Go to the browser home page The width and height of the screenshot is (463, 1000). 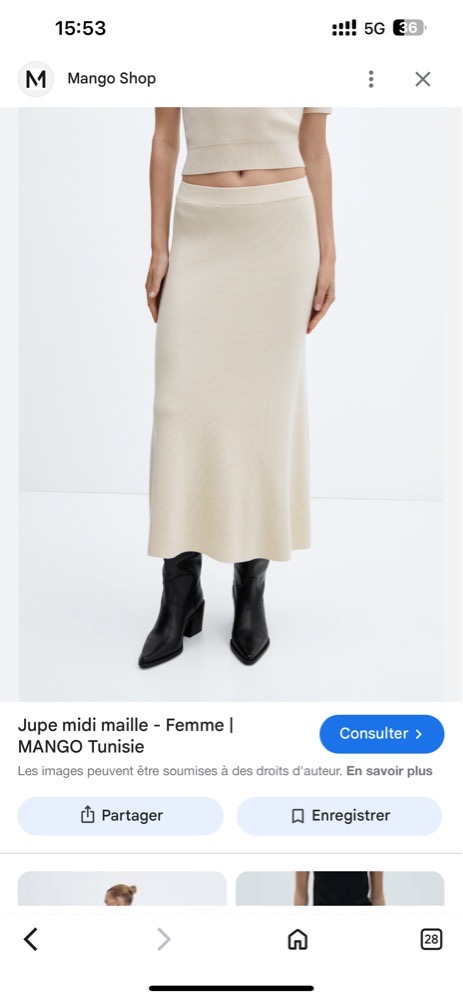pyautogui.click(x=298, y=939)
